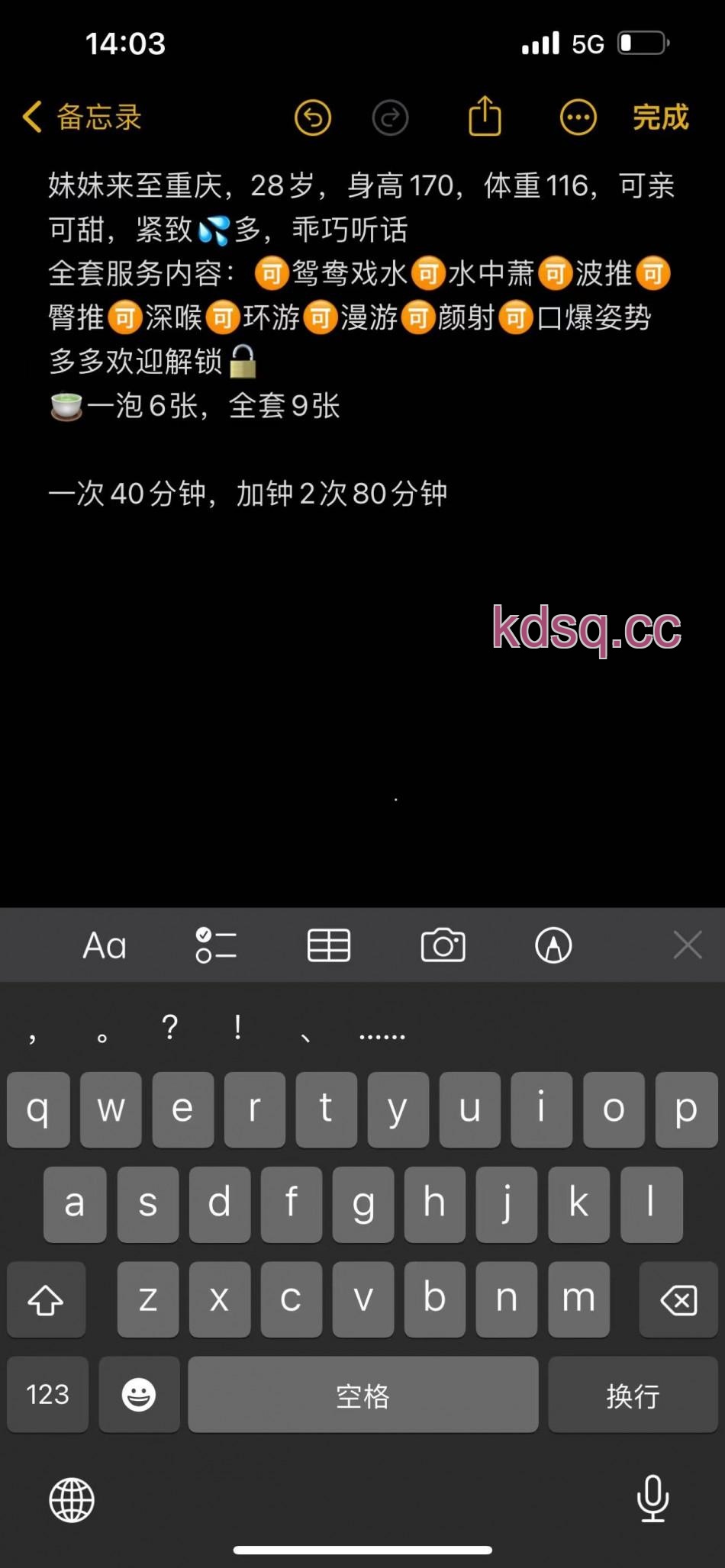Switch keyboard language with the globe
Image resolution: width=725 pixels, height=1568 pixels.
coord(72,1500)
